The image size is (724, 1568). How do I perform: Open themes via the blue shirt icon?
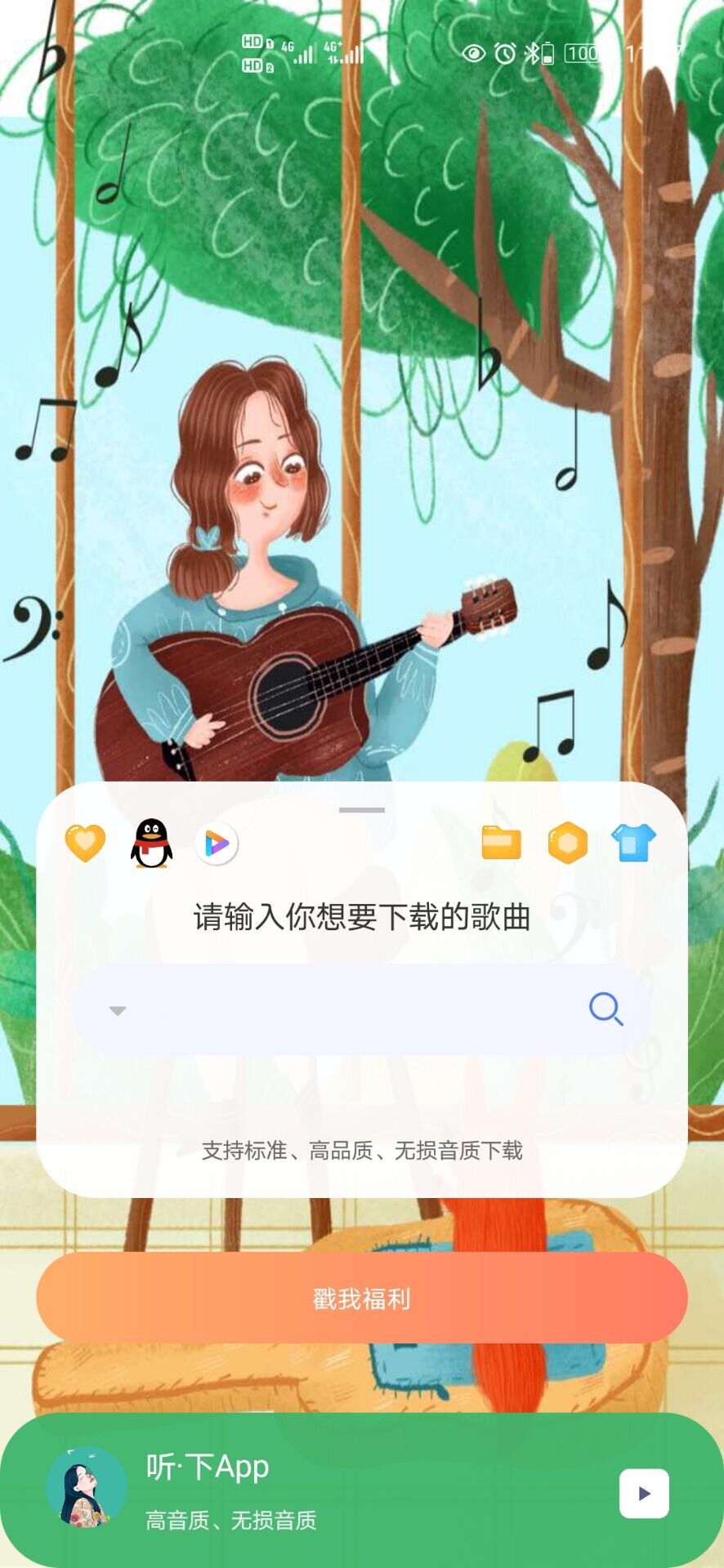tap(633, 843)
